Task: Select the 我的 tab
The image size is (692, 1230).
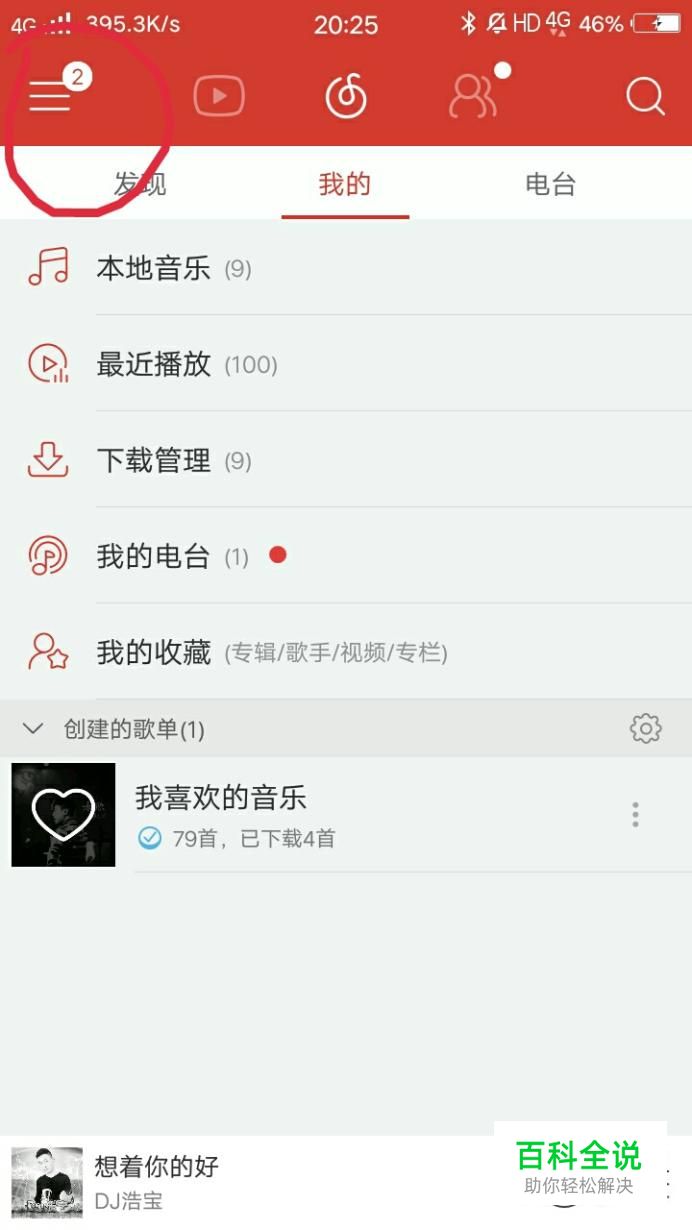Action: (345, 184)
